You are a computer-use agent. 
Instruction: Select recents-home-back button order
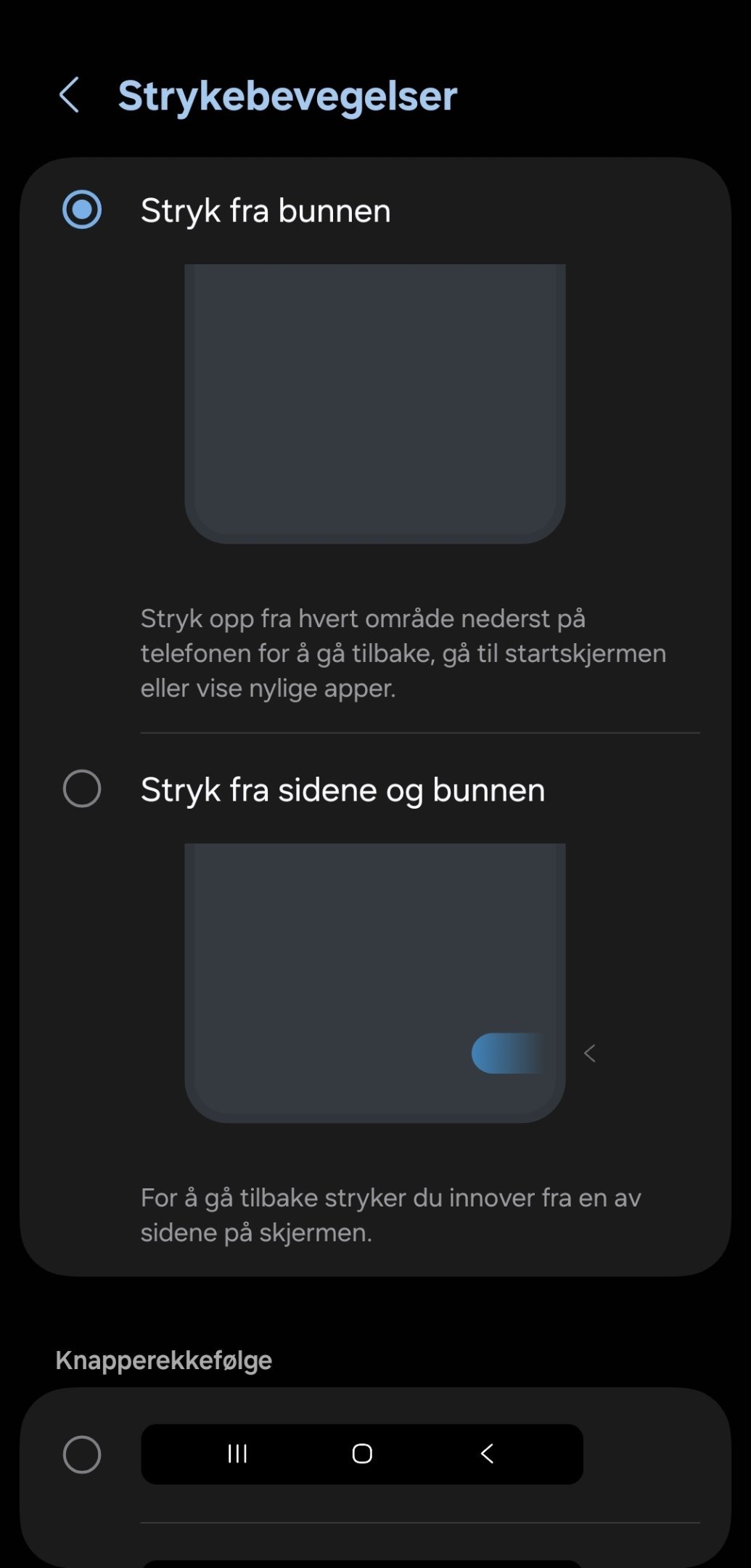click(x=82, y=1454)
